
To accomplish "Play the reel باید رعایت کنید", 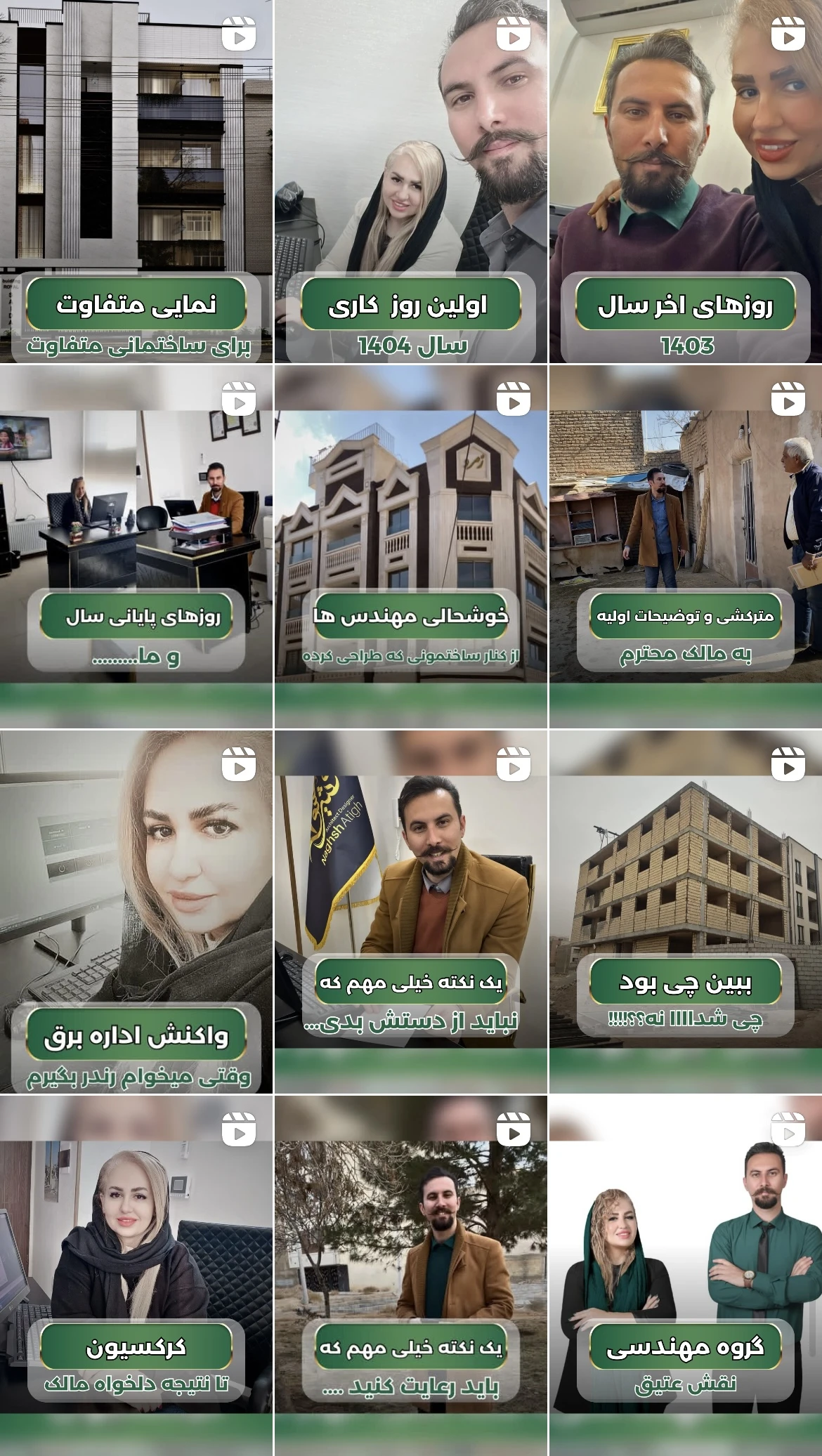I will [411, 1275].
